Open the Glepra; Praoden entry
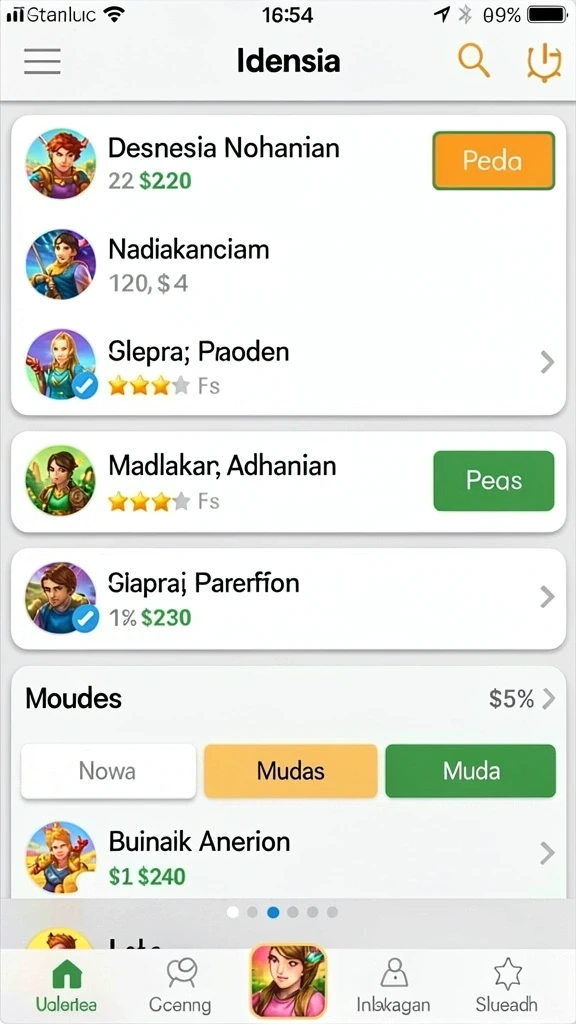576x1024 pixels. pyautogui.click(x=288, y=364)
